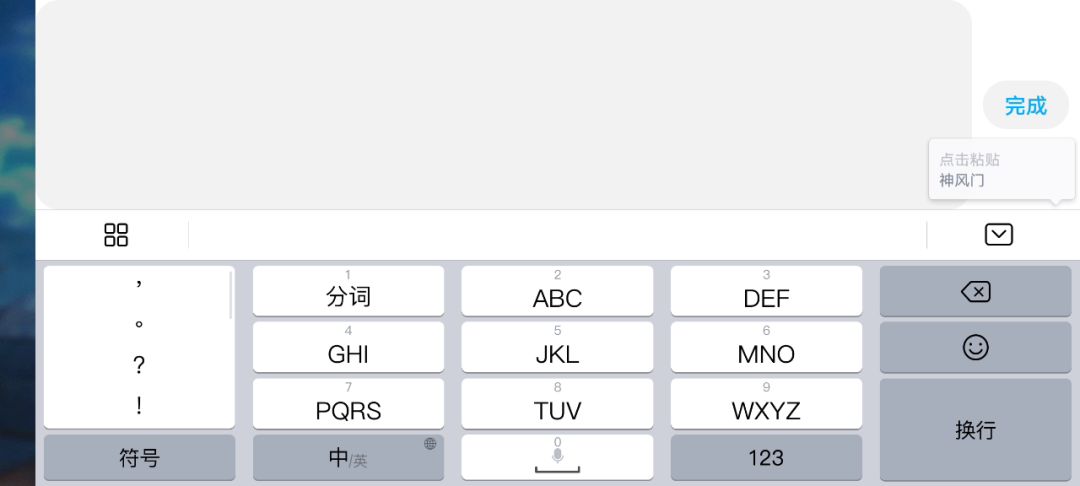Switch to the 123 number keypad
Viewport: 1080px width, 486px height.
766,457
